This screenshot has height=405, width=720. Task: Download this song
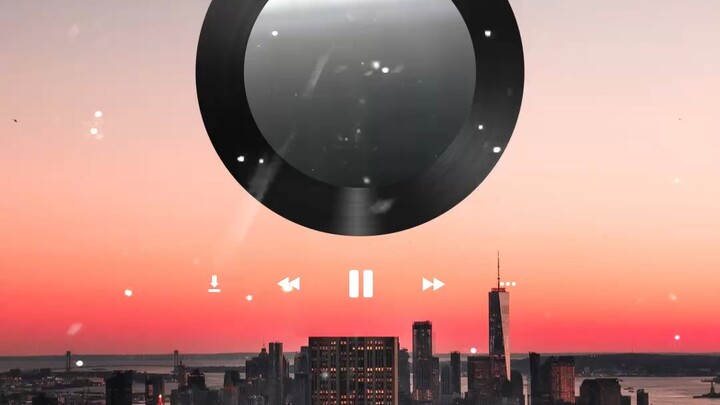(x=214, y=284)
